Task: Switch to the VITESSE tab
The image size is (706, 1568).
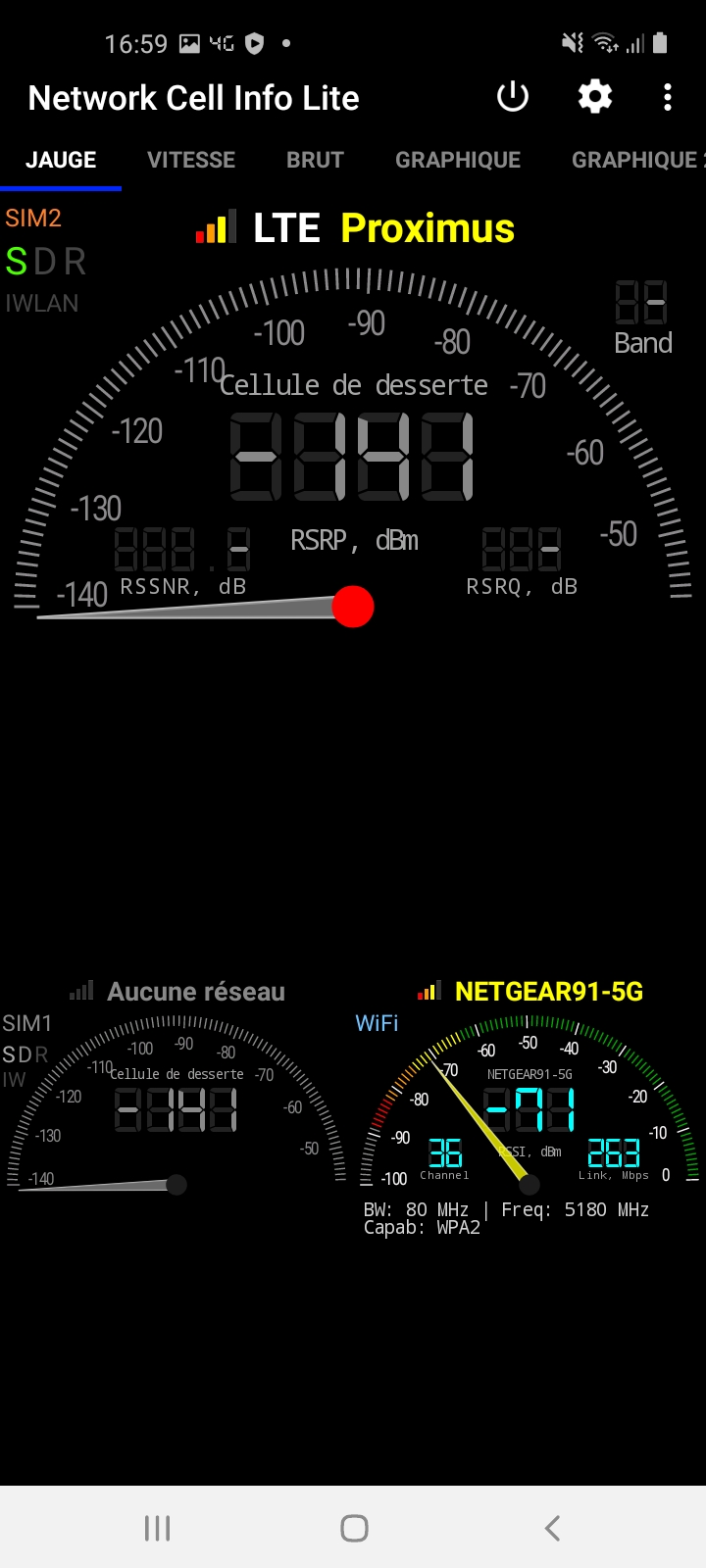Action: tap(191, 160)
